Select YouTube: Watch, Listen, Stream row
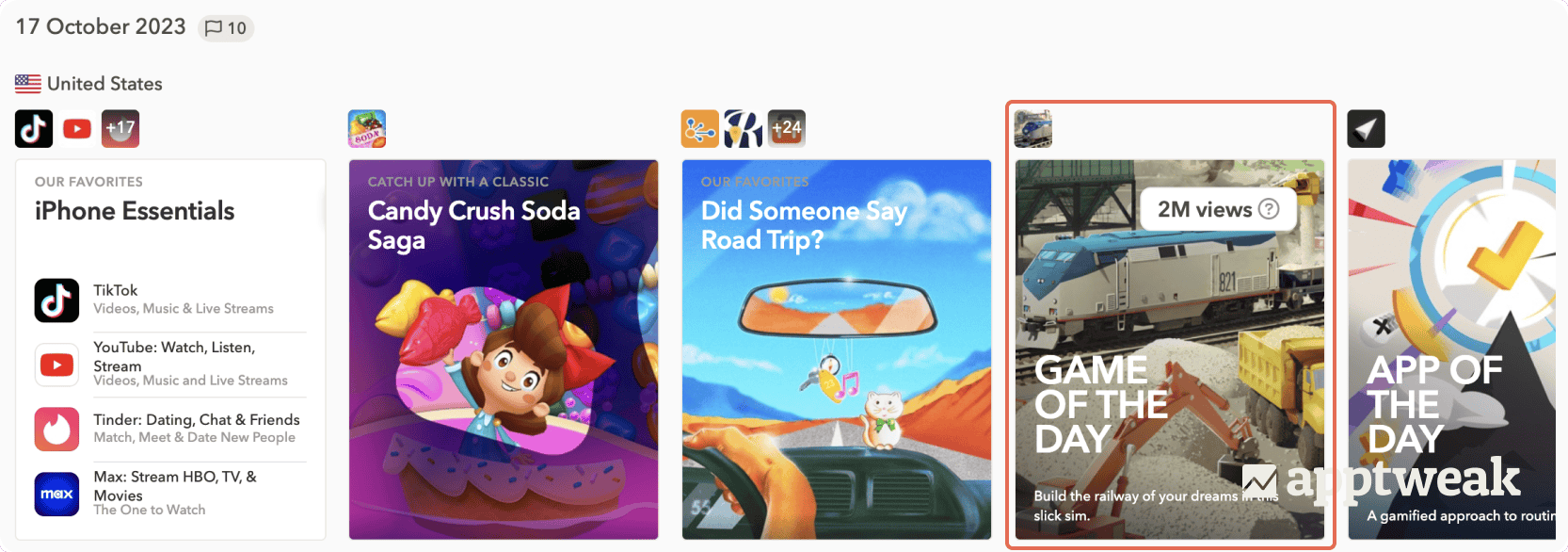 [x=169, y=364]
